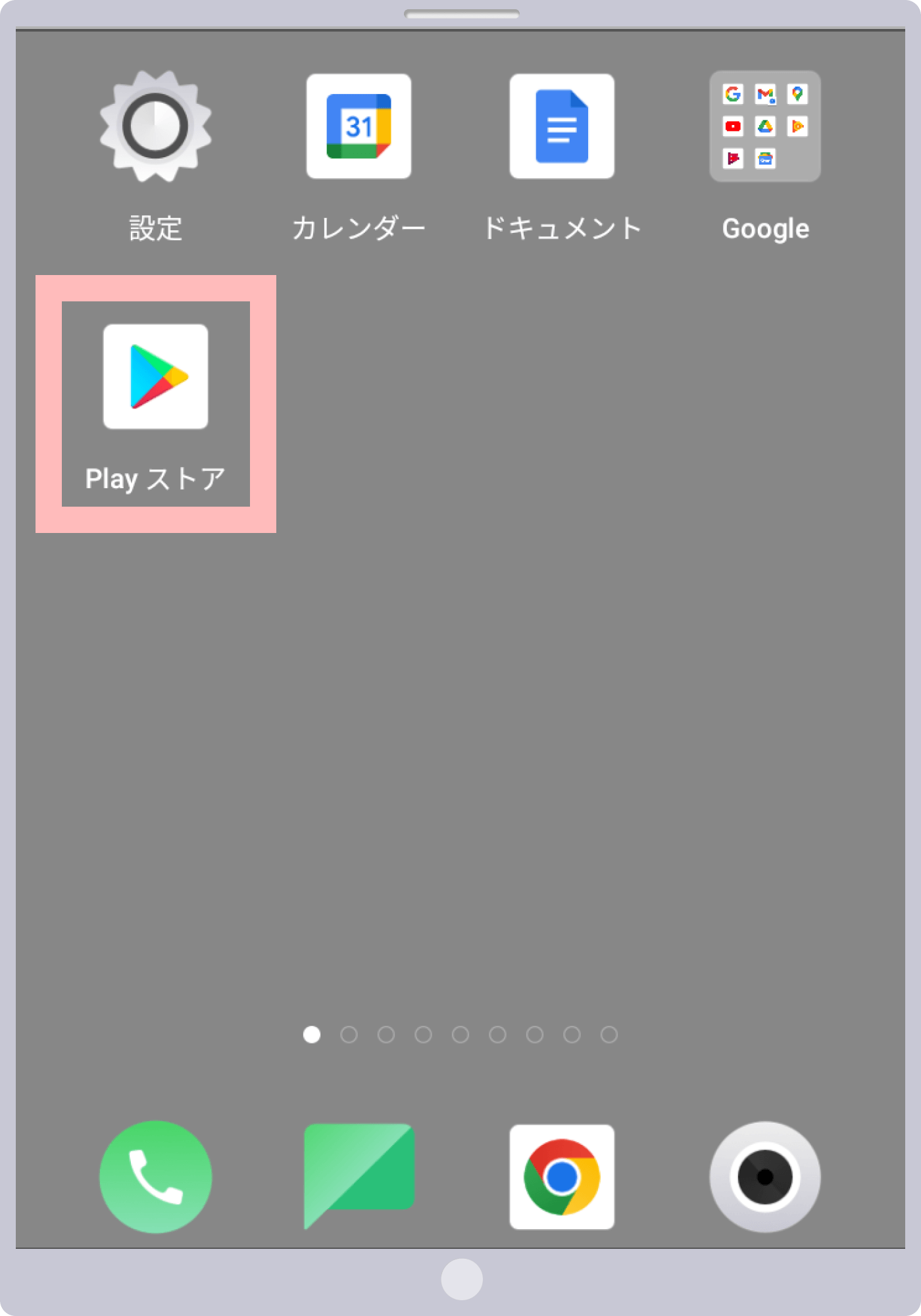Open Google Play Movies from the folder
This screenshot has width=921, height=1316.
[733, 159]
